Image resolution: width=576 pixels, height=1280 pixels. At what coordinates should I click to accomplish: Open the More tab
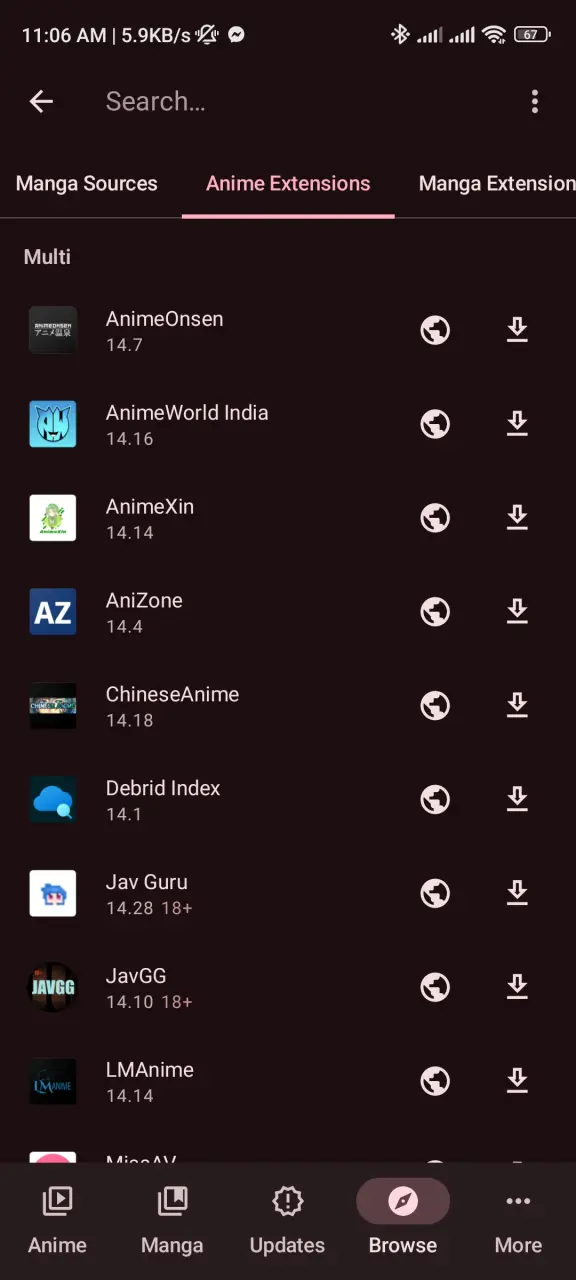pos(518,1220)
